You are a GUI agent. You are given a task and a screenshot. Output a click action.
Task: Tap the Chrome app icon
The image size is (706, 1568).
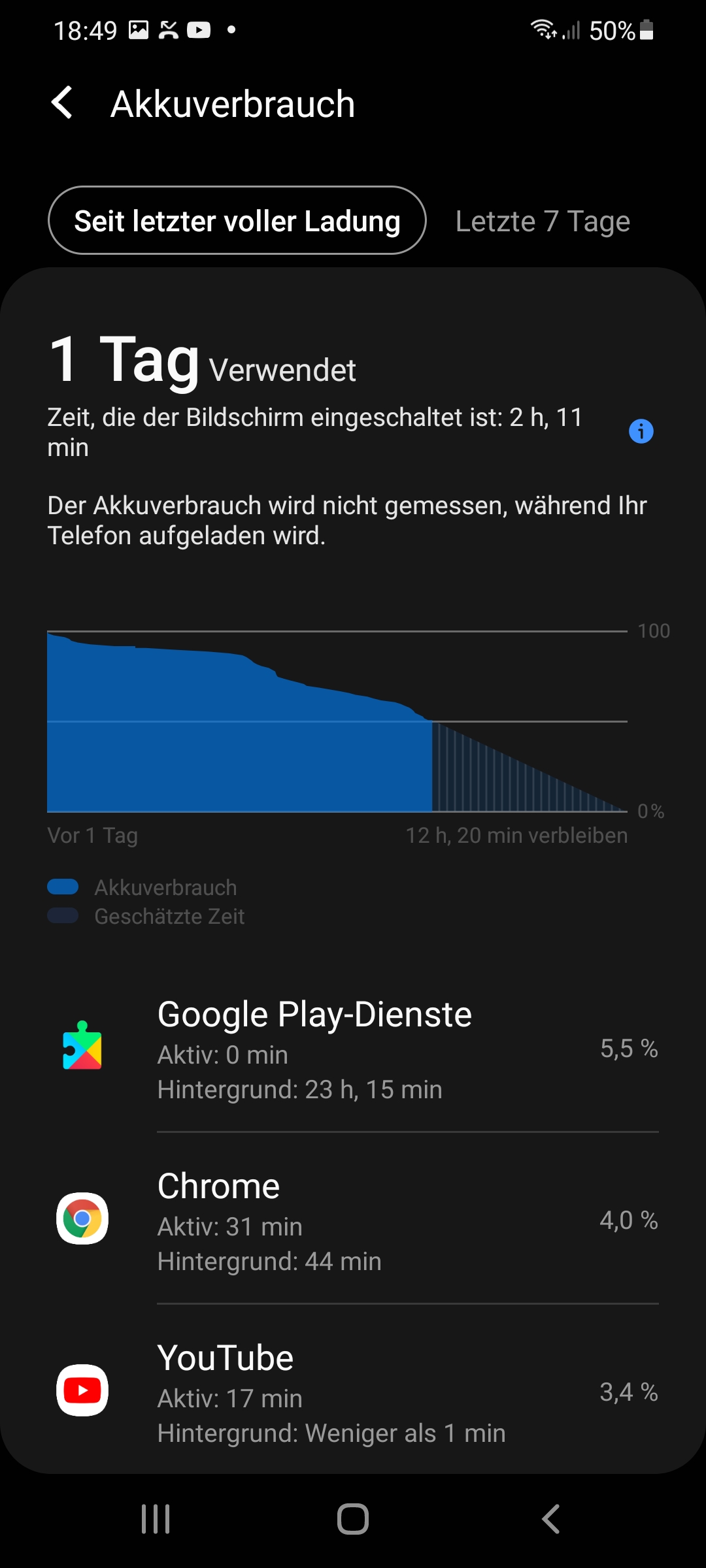82,1220
